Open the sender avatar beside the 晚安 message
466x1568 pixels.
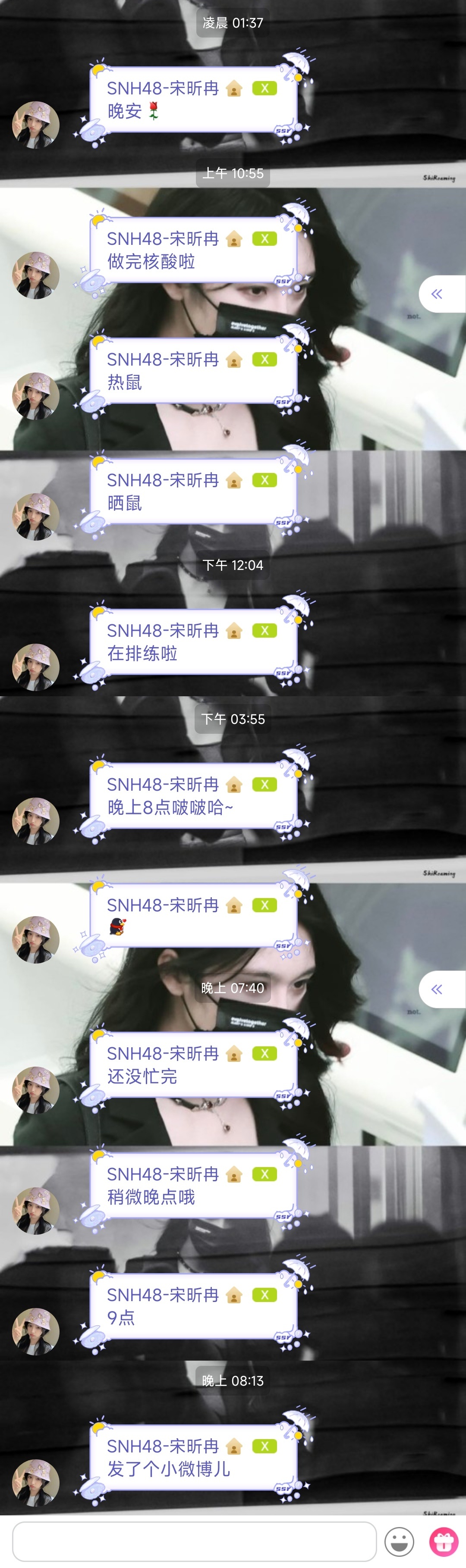click(36, 125)
